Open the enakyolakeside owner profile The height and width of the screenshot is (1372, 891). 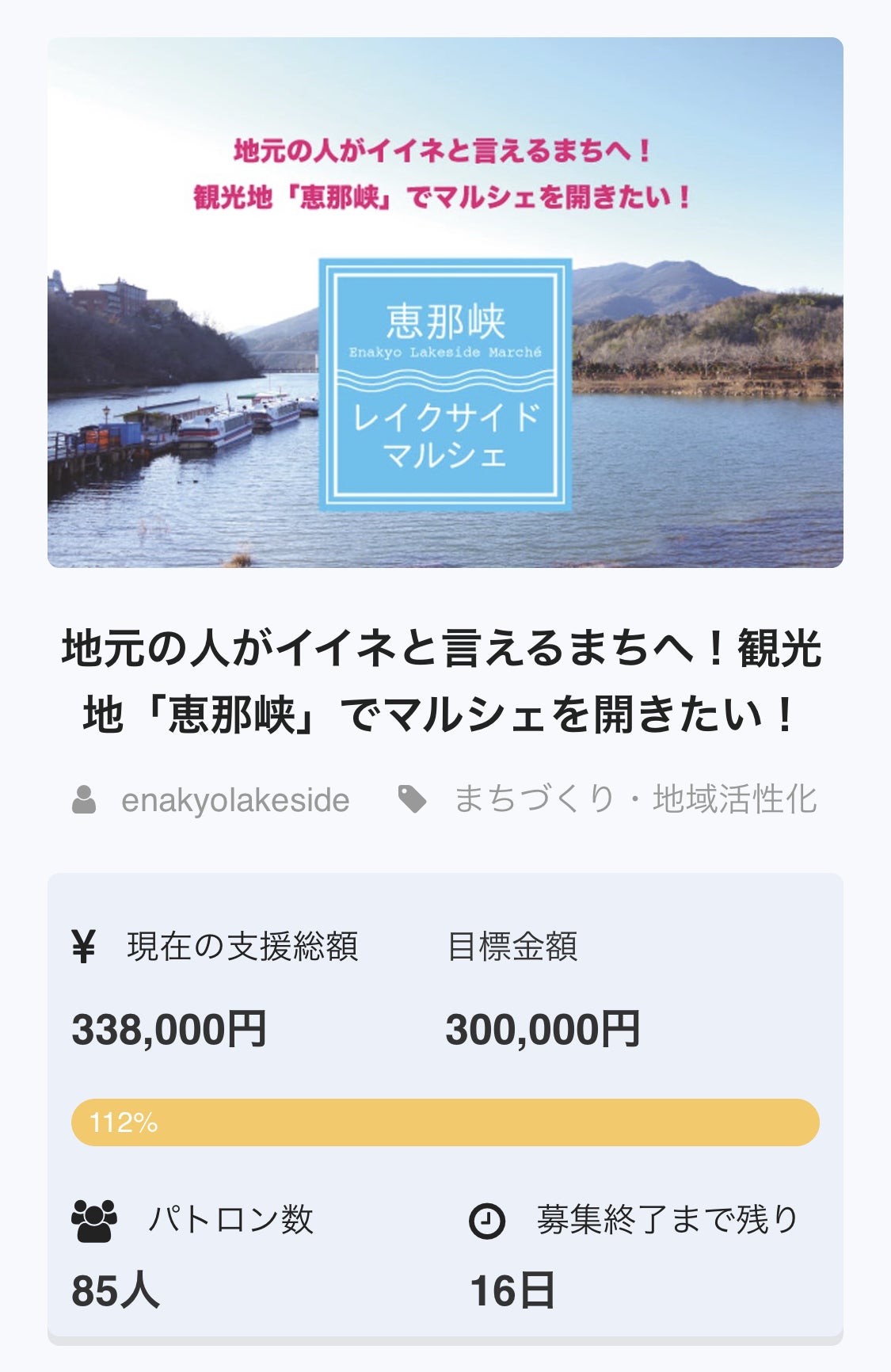click(234, 800)
